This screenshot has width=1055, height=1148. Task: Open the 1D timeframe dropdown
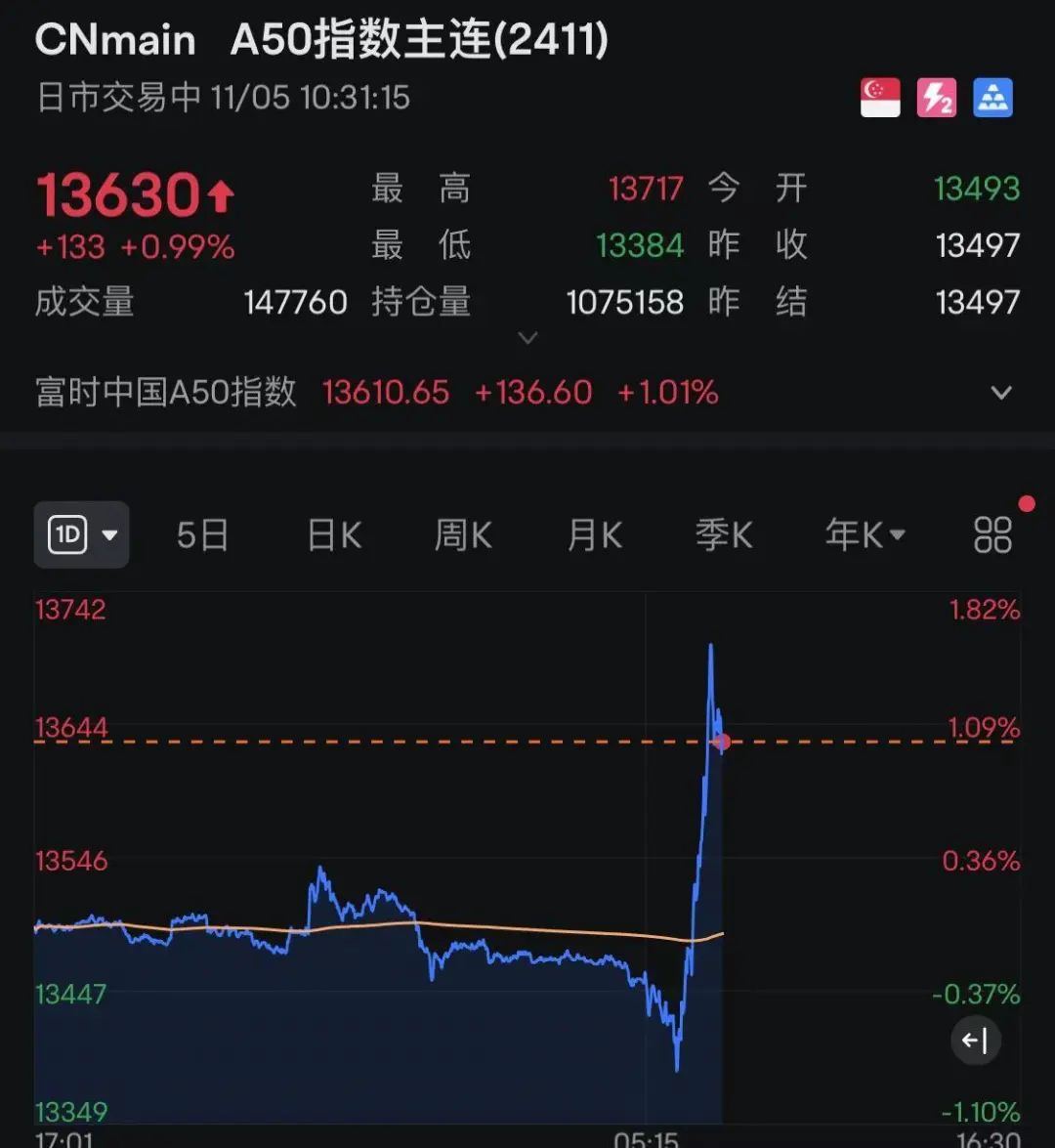click(x=82, y=534)
